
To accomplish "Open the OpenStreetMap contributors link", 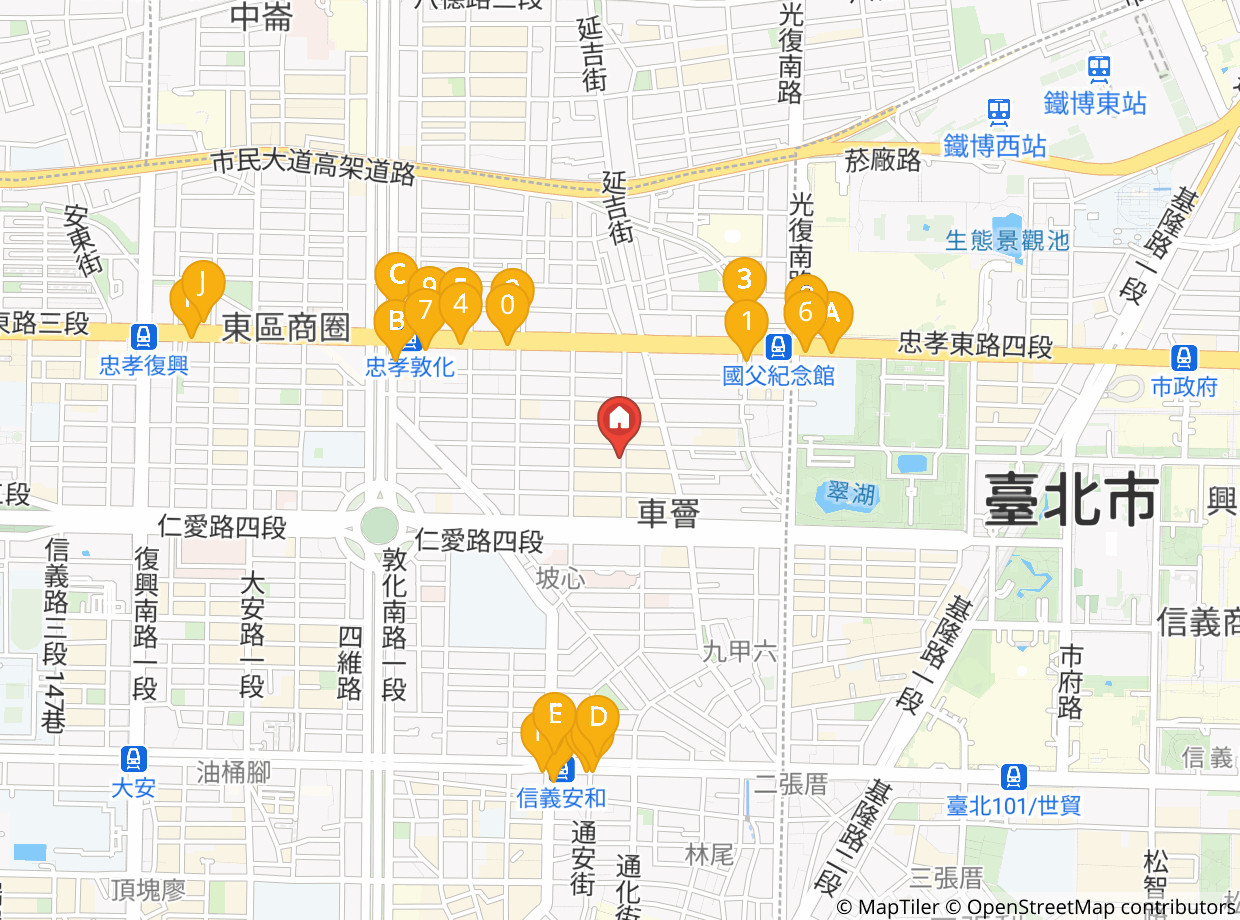I will coord(1098,907).
